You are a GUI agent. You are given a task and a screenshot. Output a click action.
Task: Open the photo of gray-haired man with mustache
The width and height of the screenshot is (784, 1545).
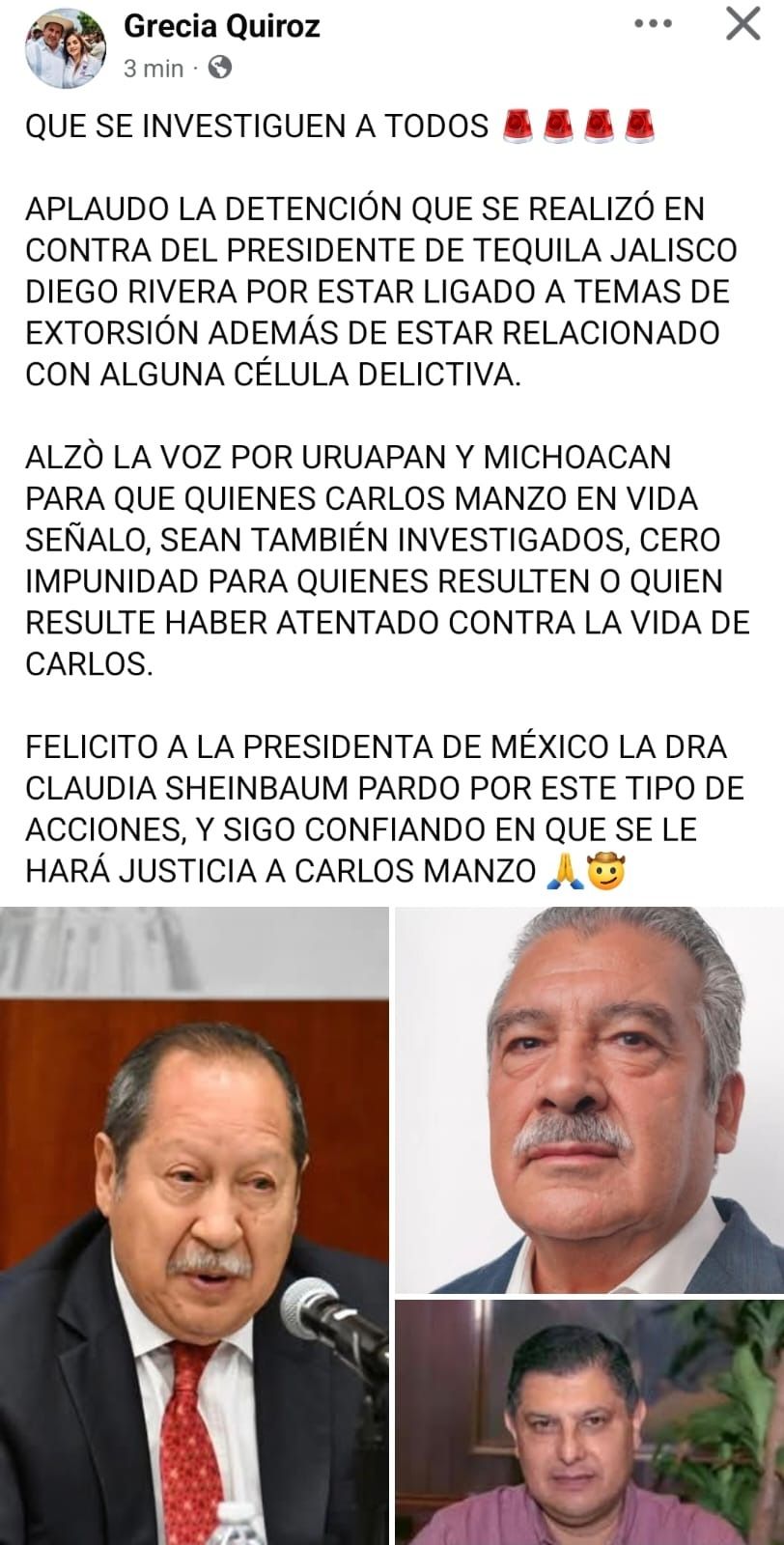(589, 1099)
